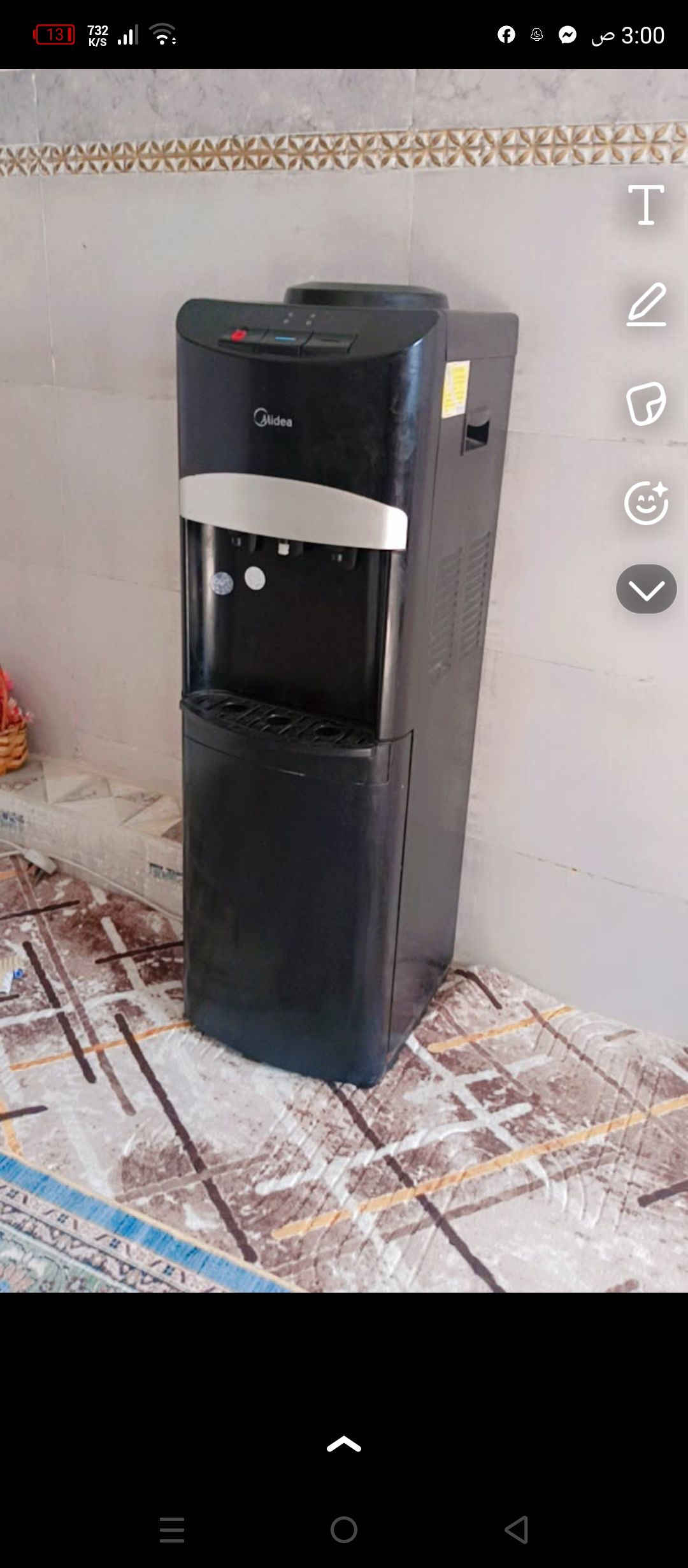Open the pencil drawing tool

tap(646, 305)
